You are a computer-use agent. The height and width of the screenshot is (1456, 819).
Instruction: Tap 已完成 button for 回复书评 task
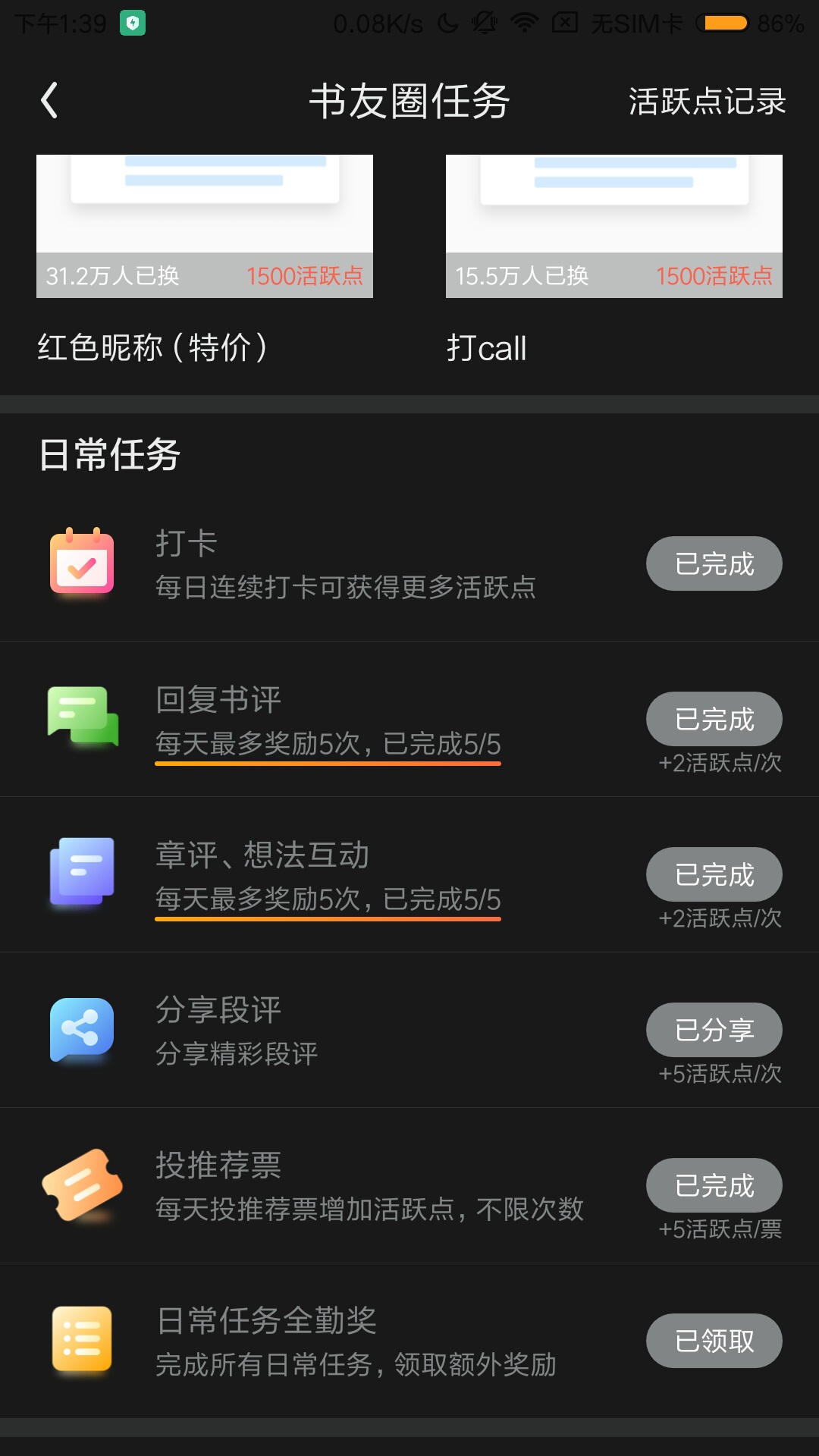(714, 719)
